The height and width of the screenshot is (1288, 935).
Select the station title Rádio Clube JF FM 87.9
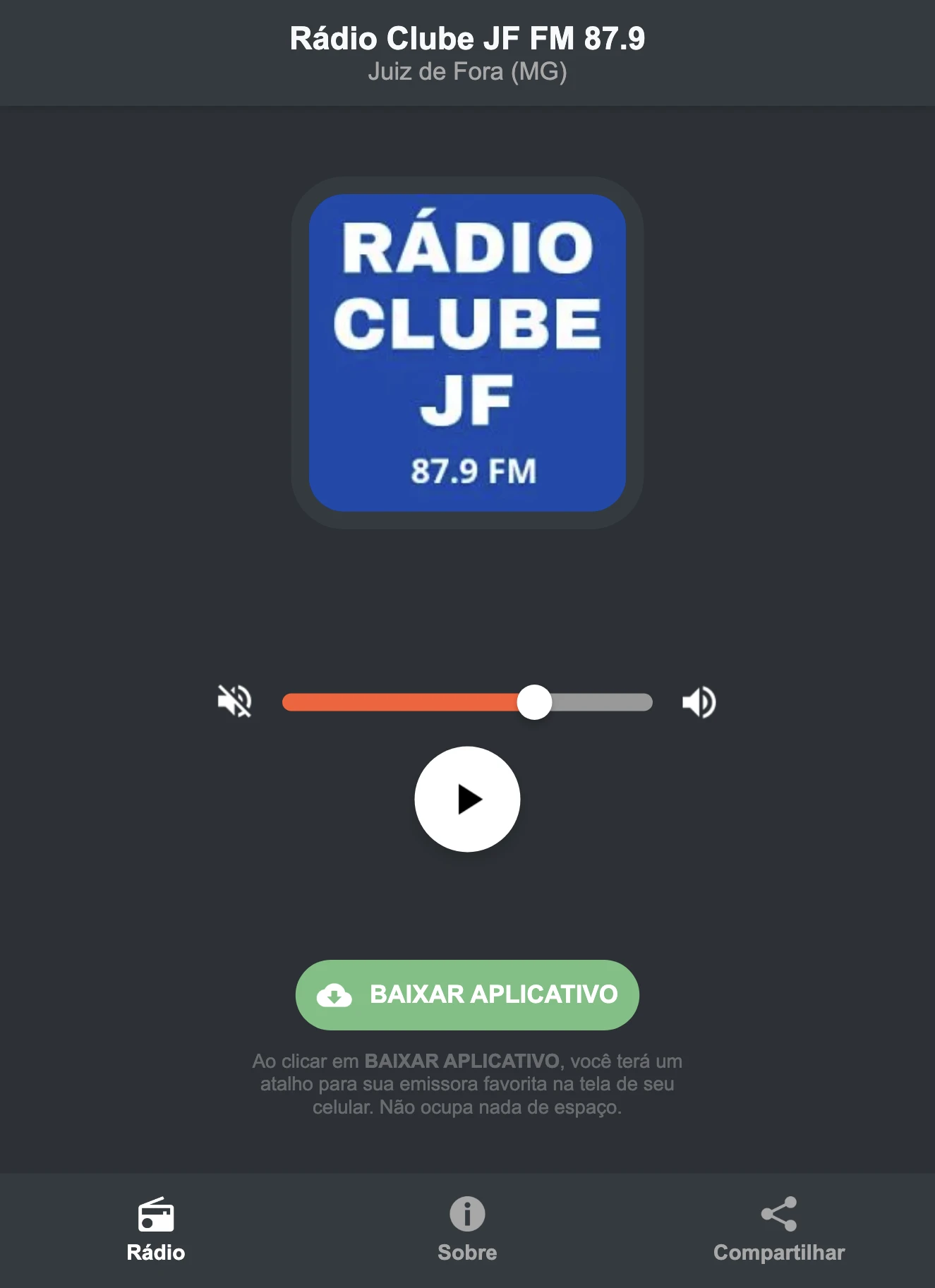pos(467,40)
